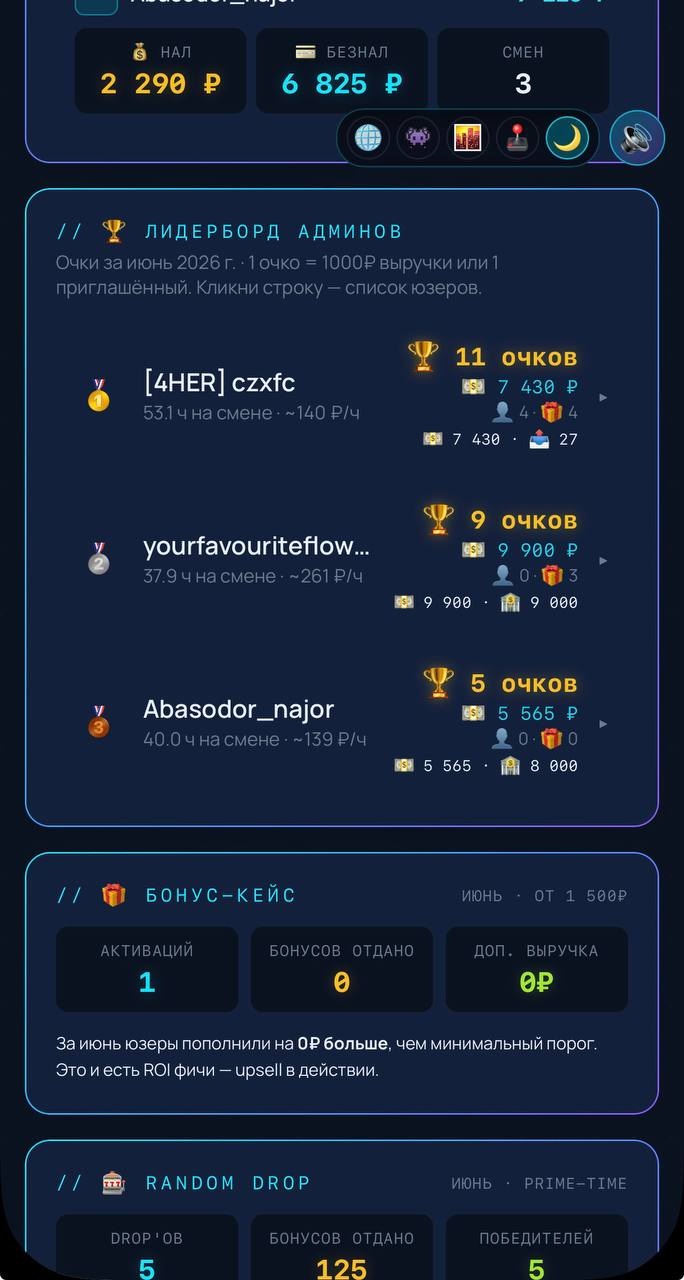This screenshot has height=1280, width=684.
Task: Select the space invader theme icon
Action: [418, 138]
